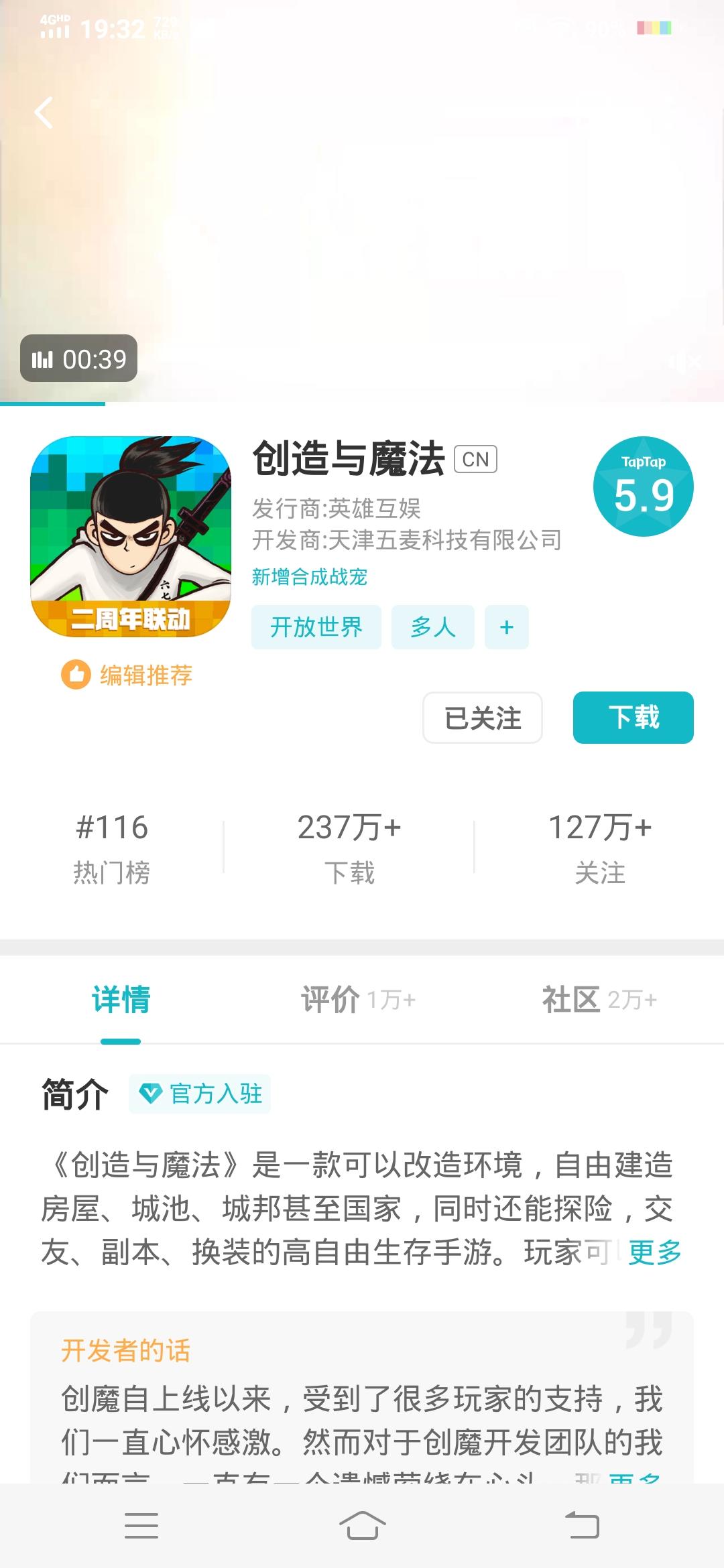
Task: Go to the system home screen
Action: click(362, 1526)
